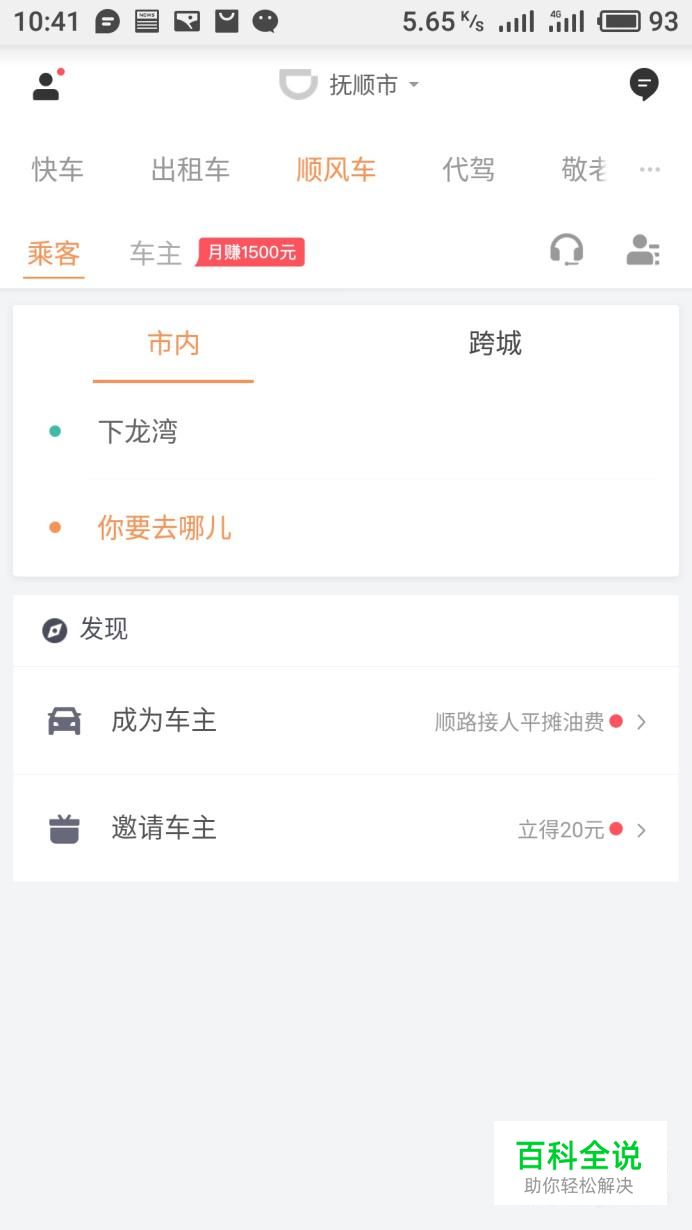692x1230 pixels.
Task: Select the 乘客 passenger tab
Action: pos(54,254)
